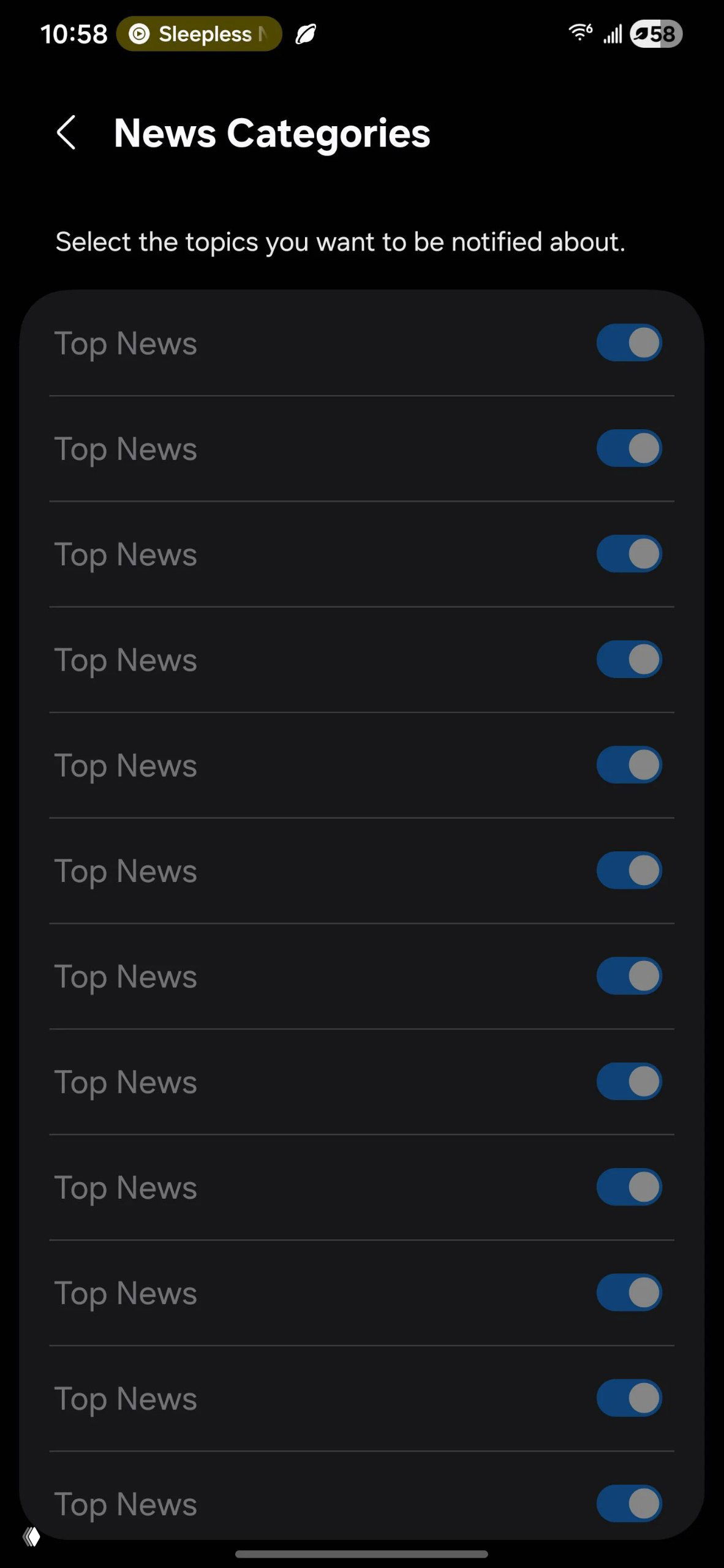Disable the last Top News toggle at bottom
The image size is (724, 1568).
(630, 1504)
